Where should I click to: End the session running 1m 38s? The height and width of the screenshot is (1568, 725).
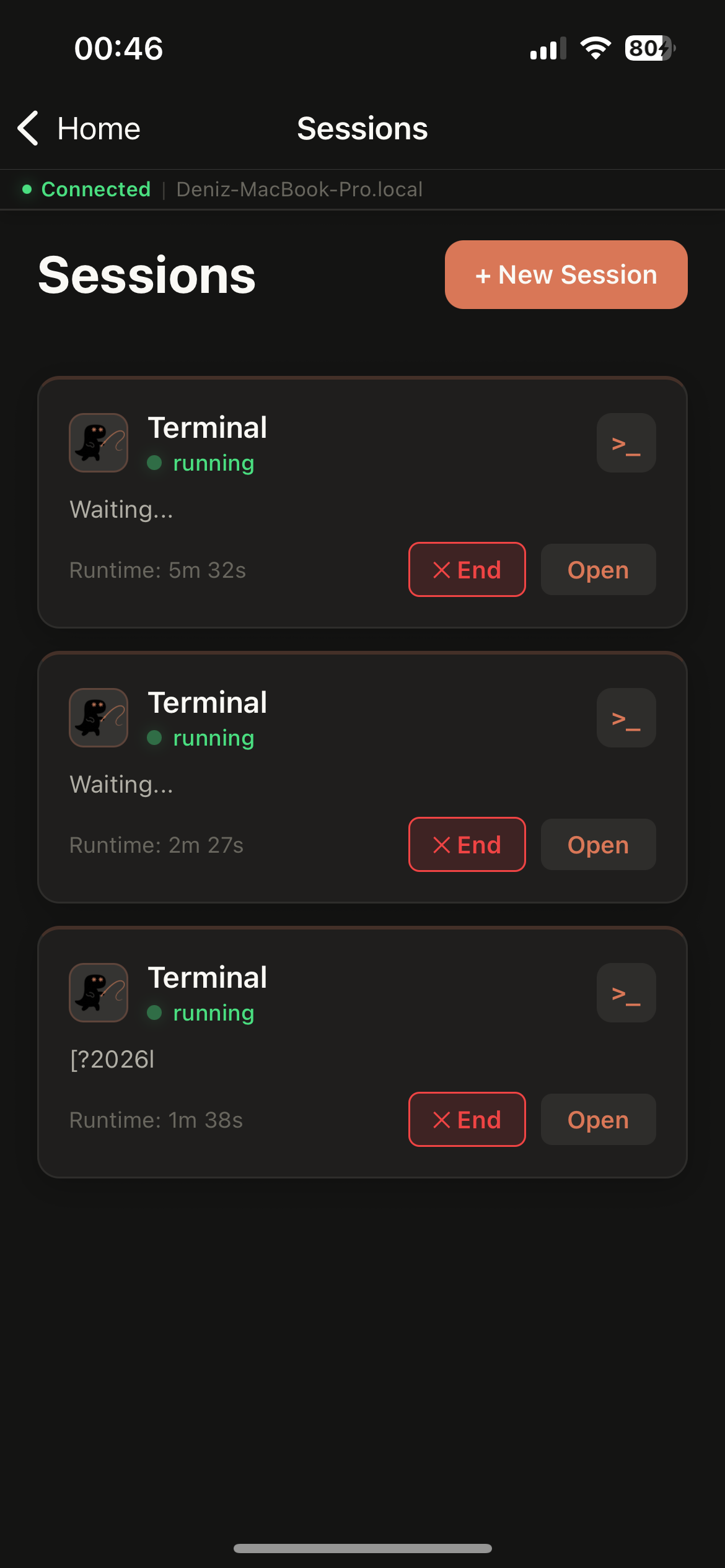click(x=467, y=1120)
